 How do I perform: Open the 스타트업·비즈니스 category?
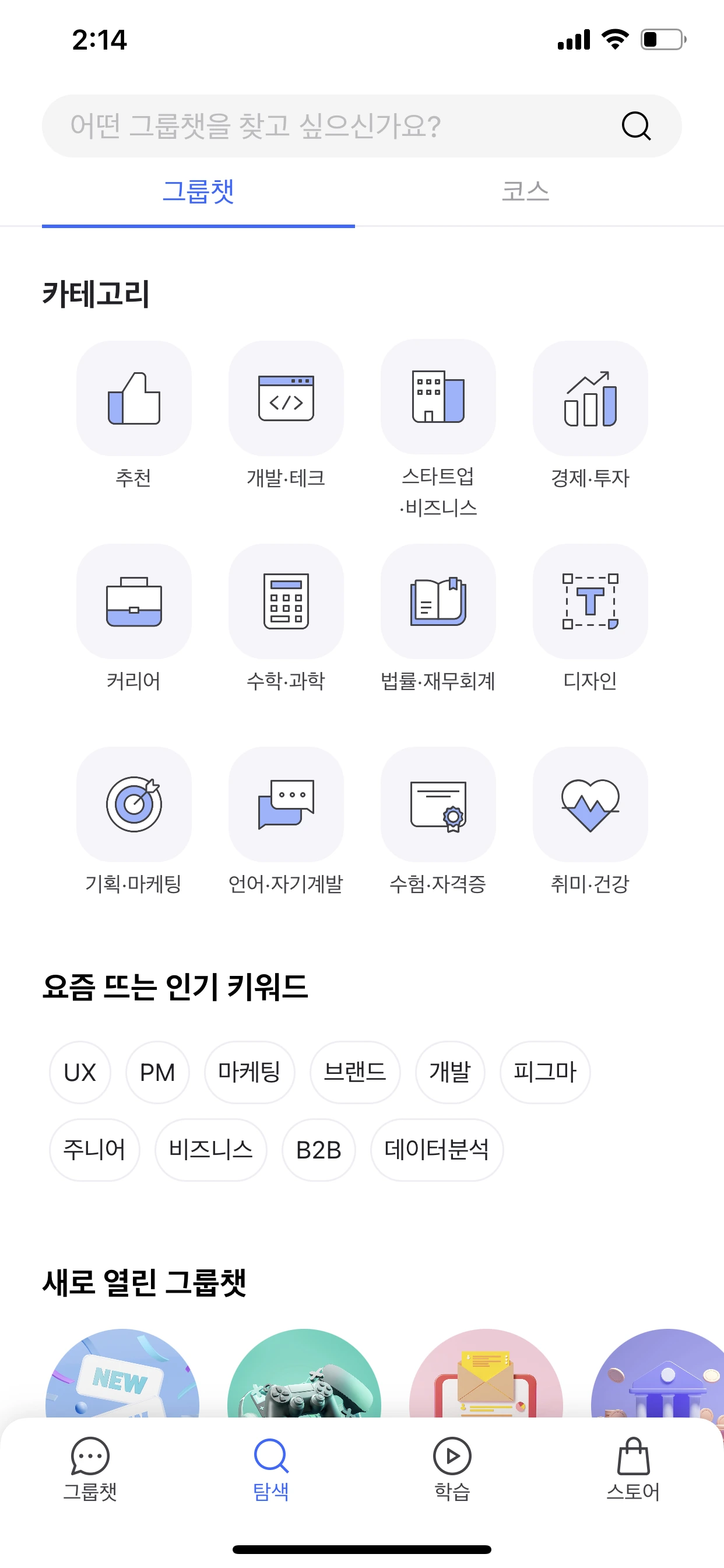[438, 398]
